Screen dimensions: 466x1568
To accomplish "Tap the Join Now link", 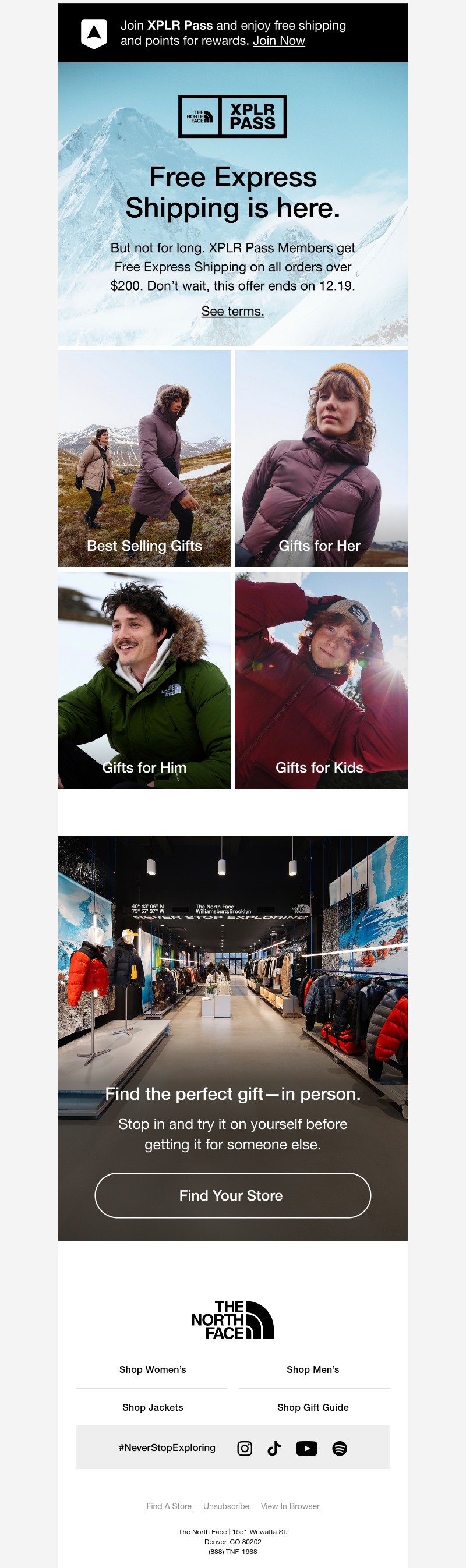I will pyautogui.click(x=278, y=41).
